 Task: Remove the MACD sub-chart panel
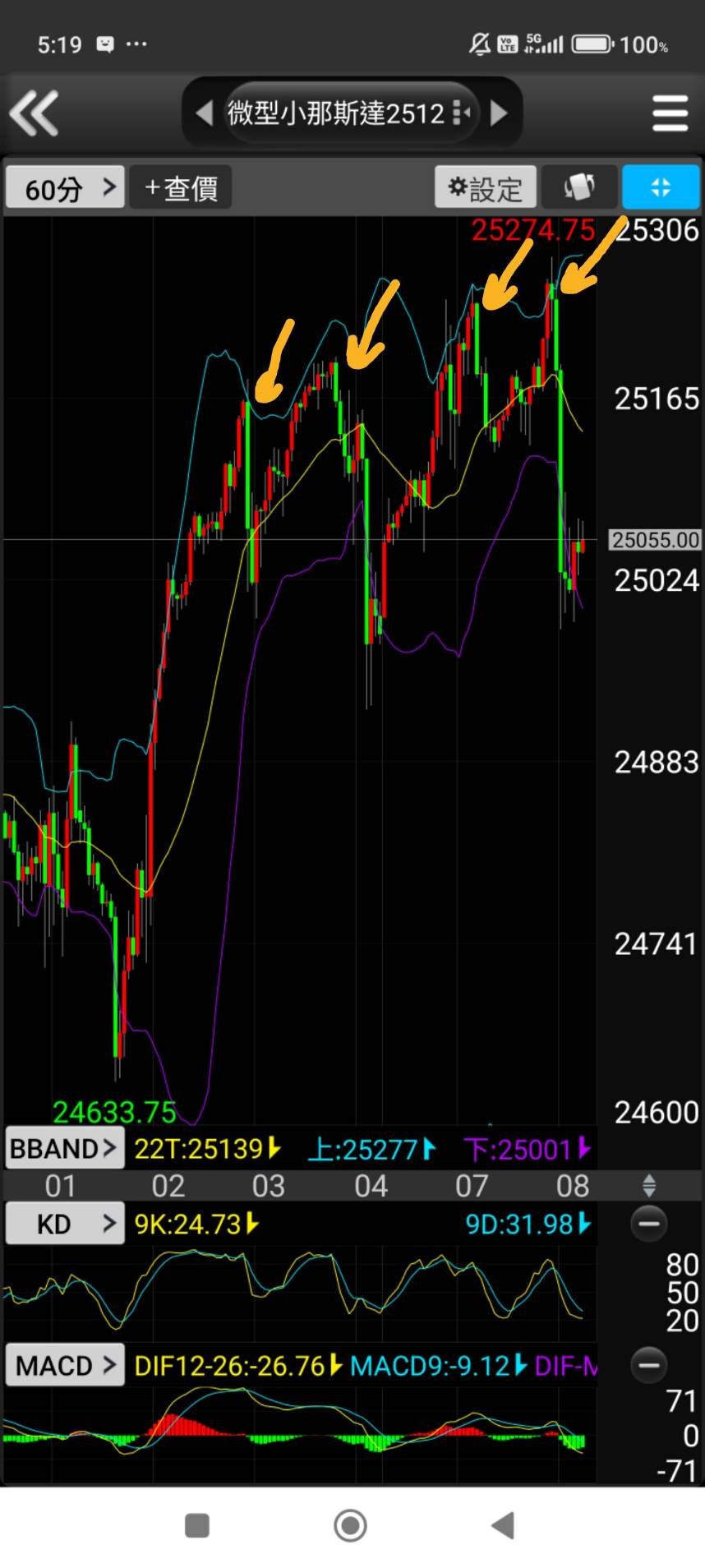point(648,1366)
